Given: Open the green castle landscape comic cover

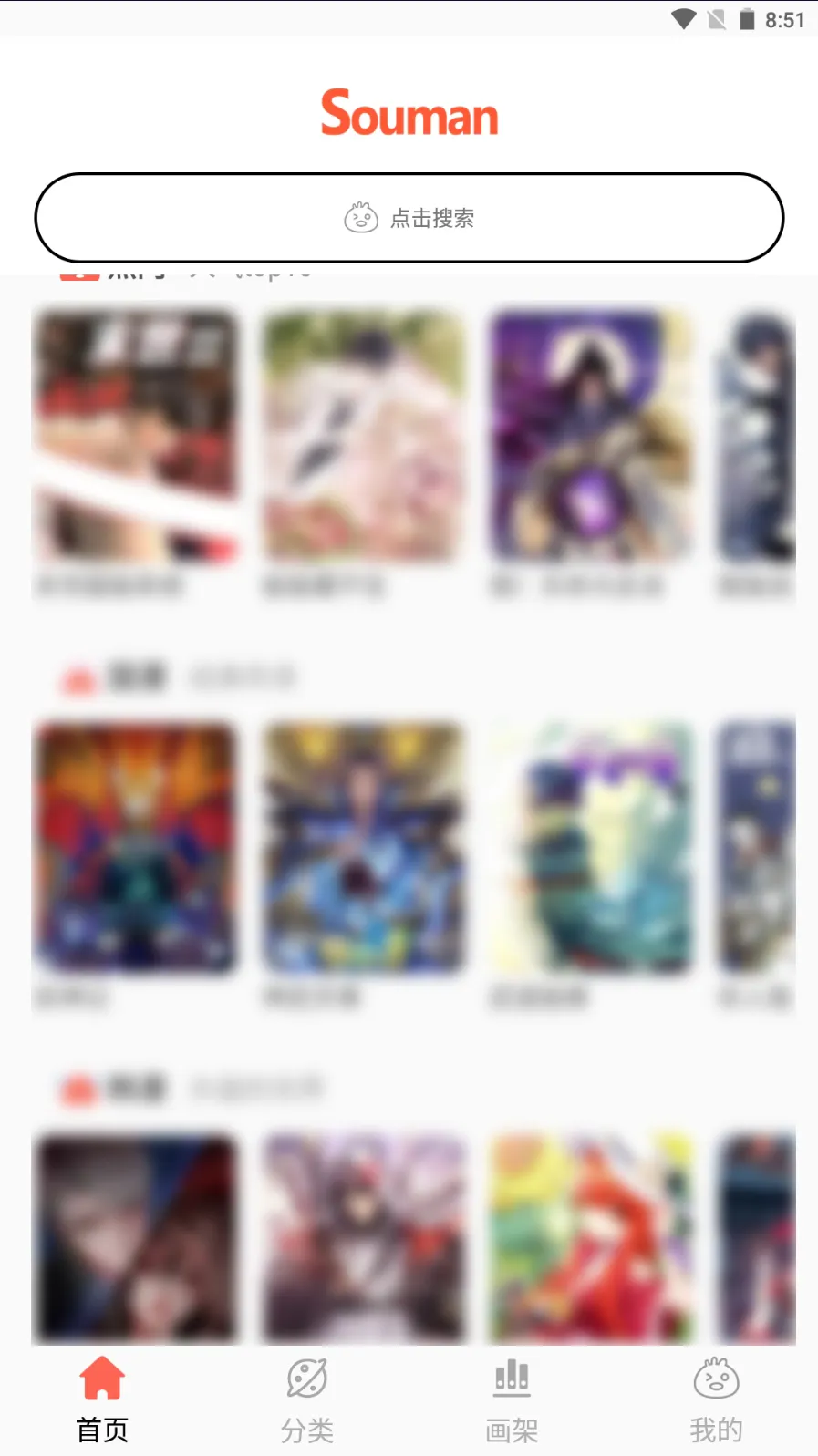Looking at the screenshot, I should tap(591, 846).
